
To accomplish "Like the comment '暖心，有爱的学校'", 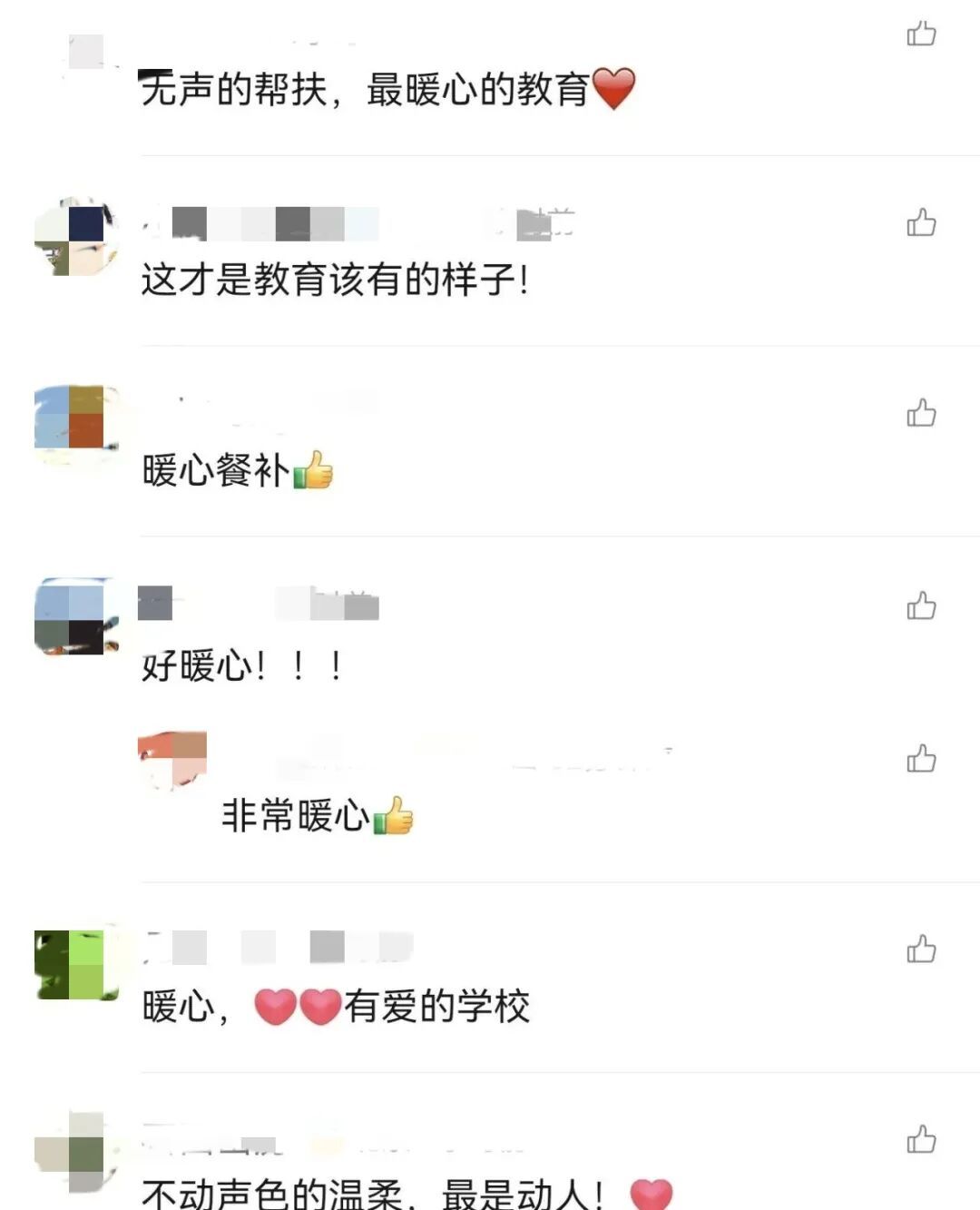I will click(x=921, y=949).
